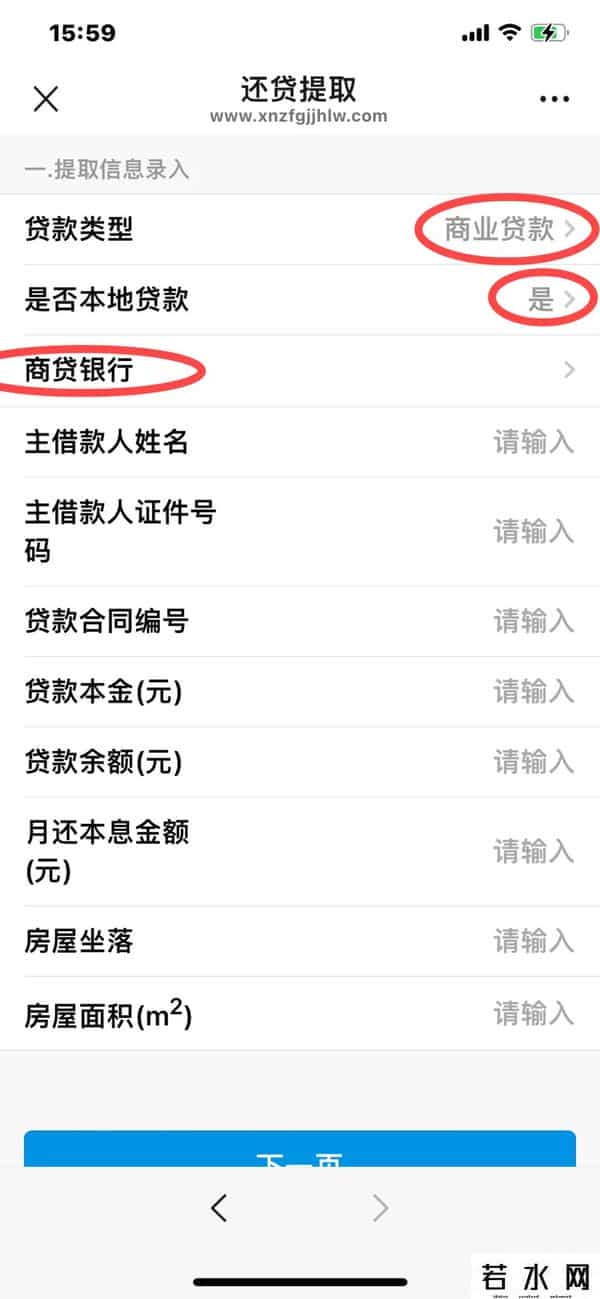Screen dimensions: 600x1299
Task: Enter 主借款人证件号码 field
Action: point(533,531)
